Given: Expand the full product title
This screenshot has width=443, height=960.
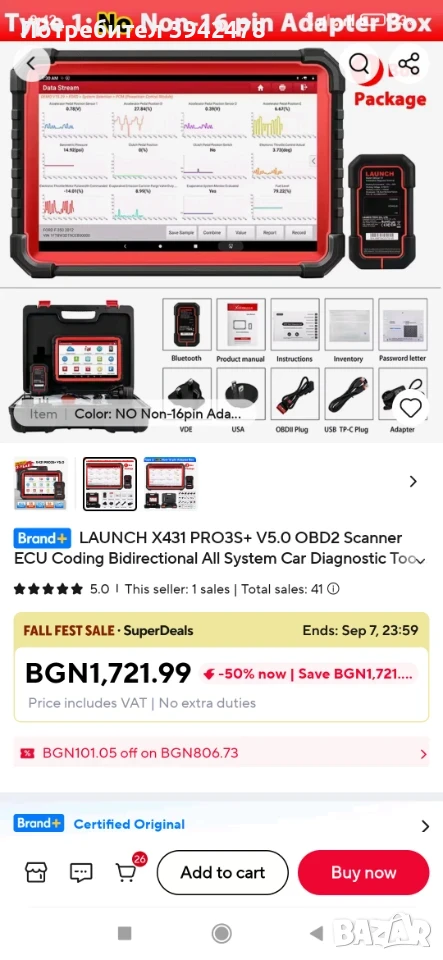Looking at the screenshot, I should click(x=420, y=560).
